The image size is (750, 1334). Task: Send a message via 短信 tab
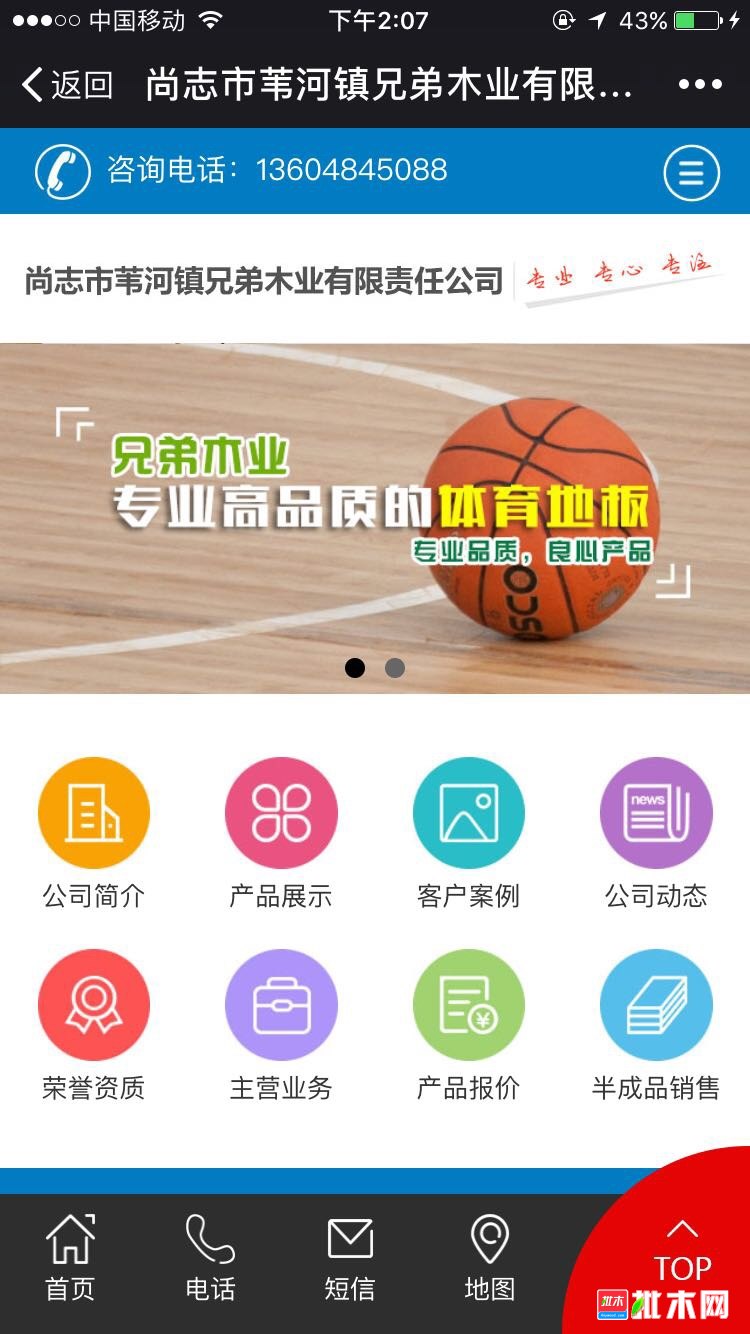[x=350, y=1258]
